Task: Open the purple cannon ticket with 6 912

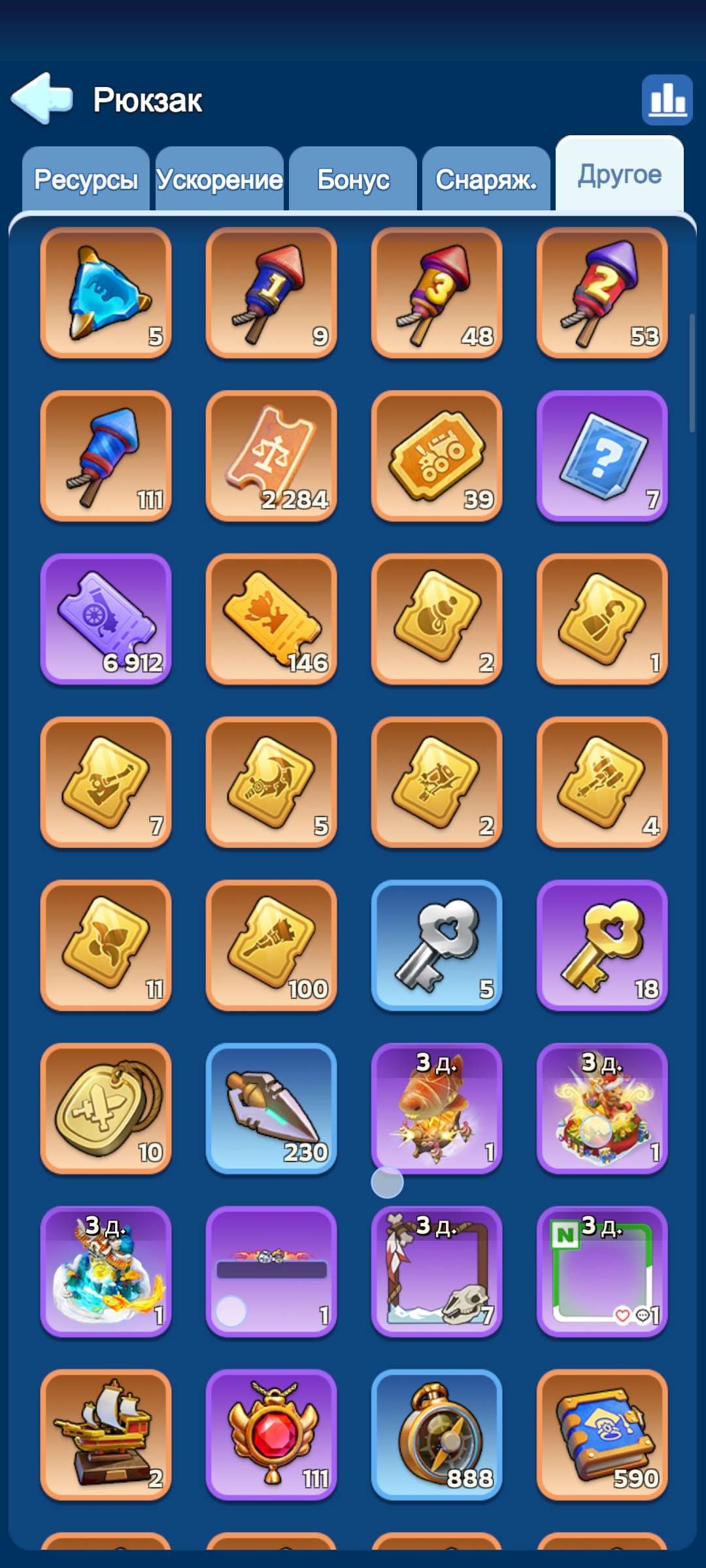Action: (x=106, y=619)
